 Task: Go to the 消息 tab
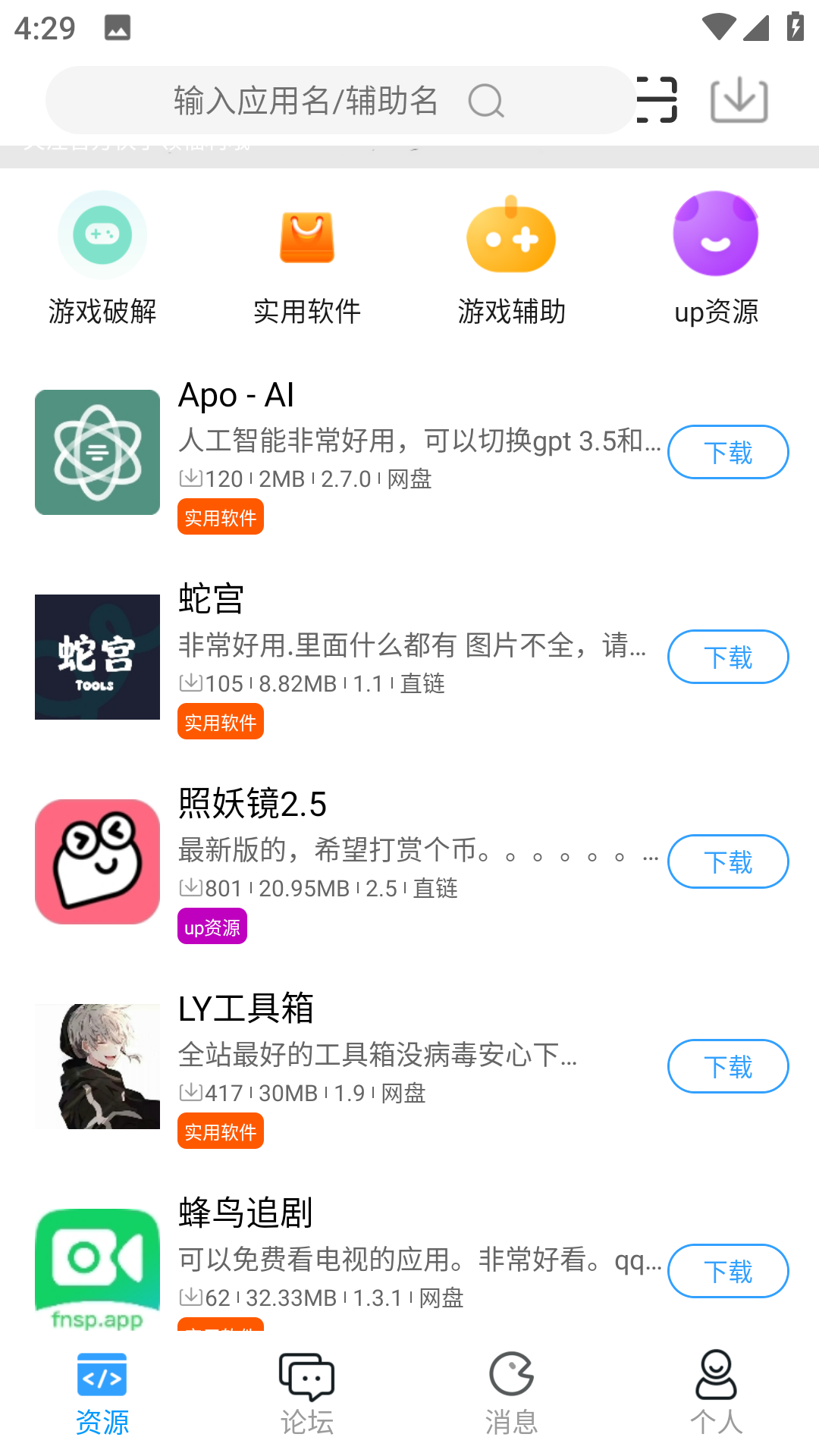coord(512,1394)
